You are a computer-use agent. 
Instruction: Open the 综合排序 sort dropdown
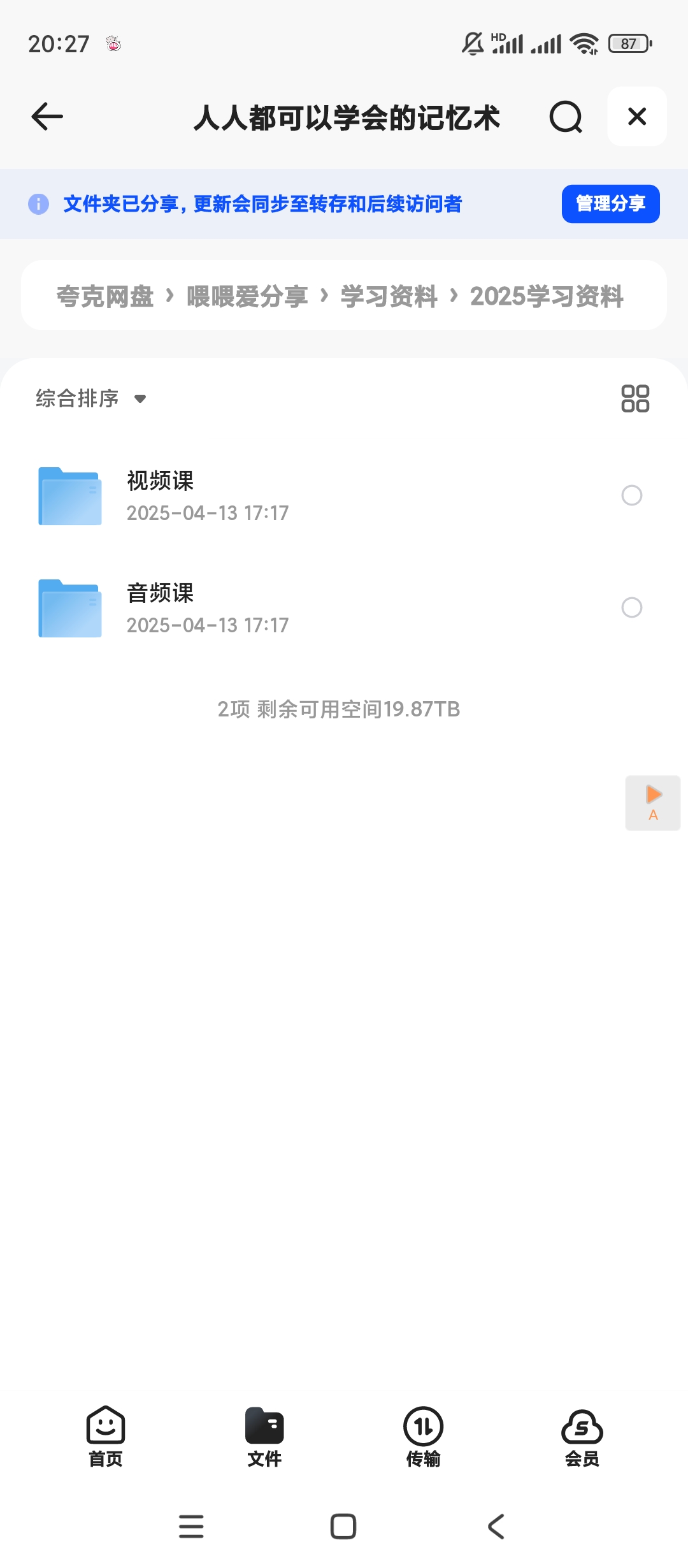pos(89,398)
